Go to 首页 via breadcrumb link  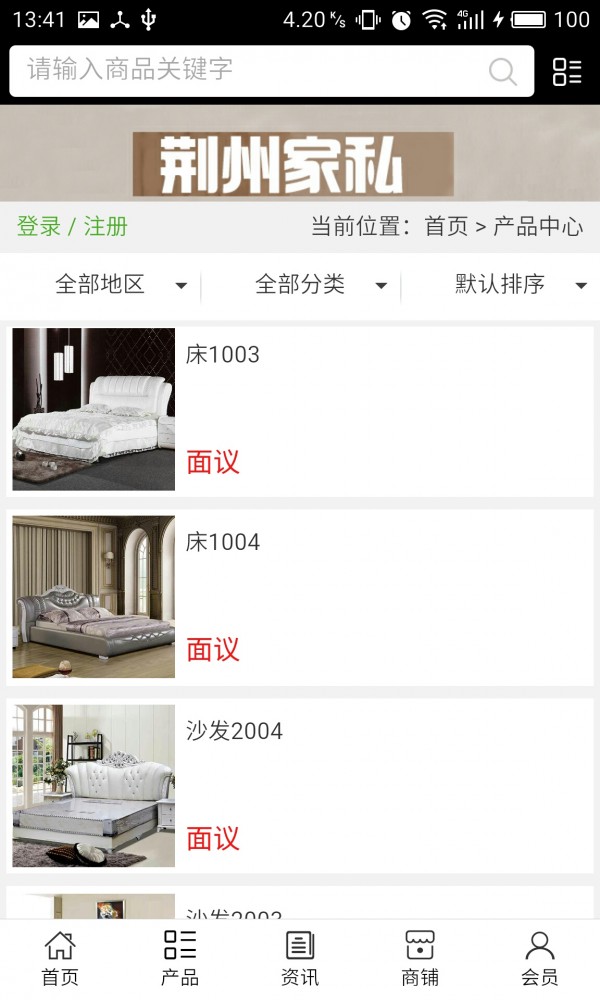point(446,226)
